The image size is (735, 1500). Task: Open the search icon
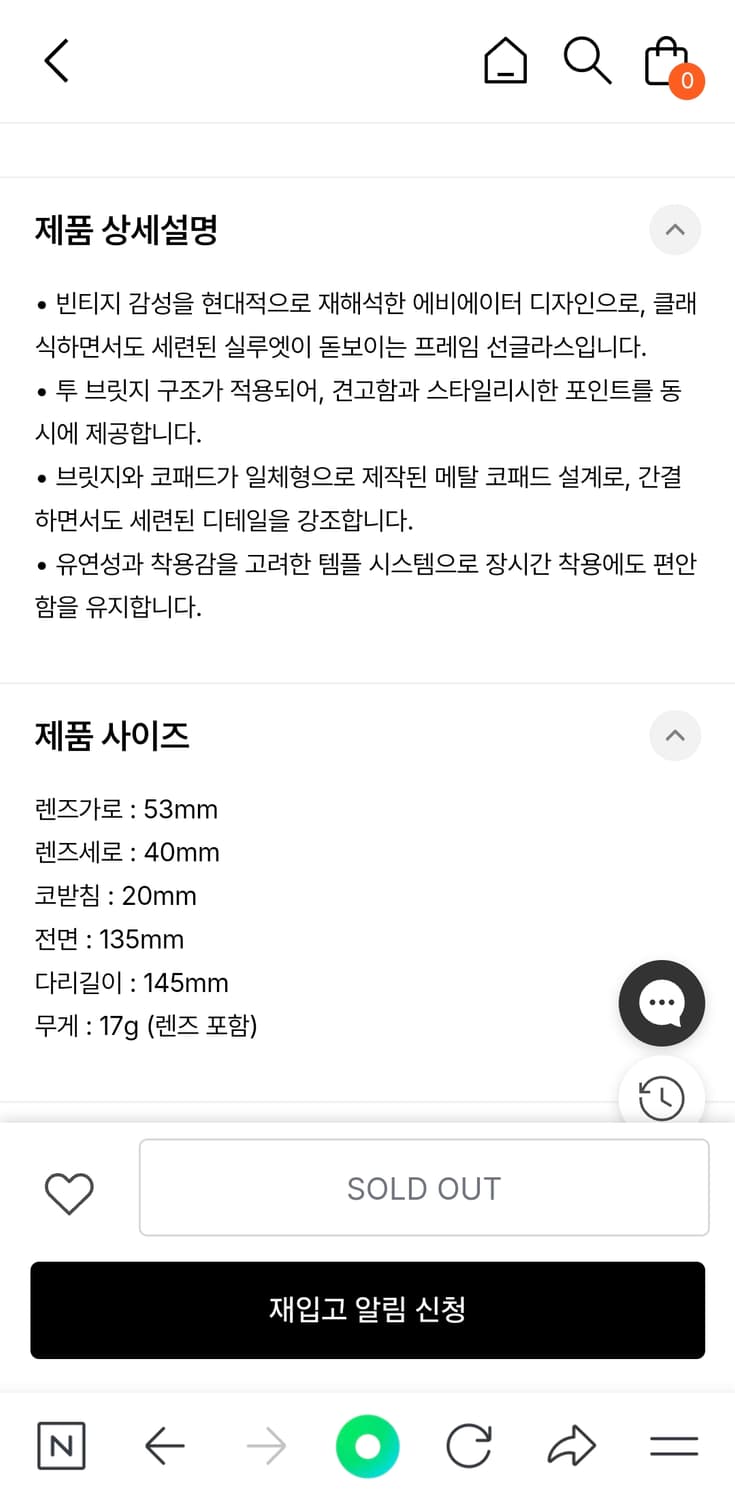(x=587, y=60)
